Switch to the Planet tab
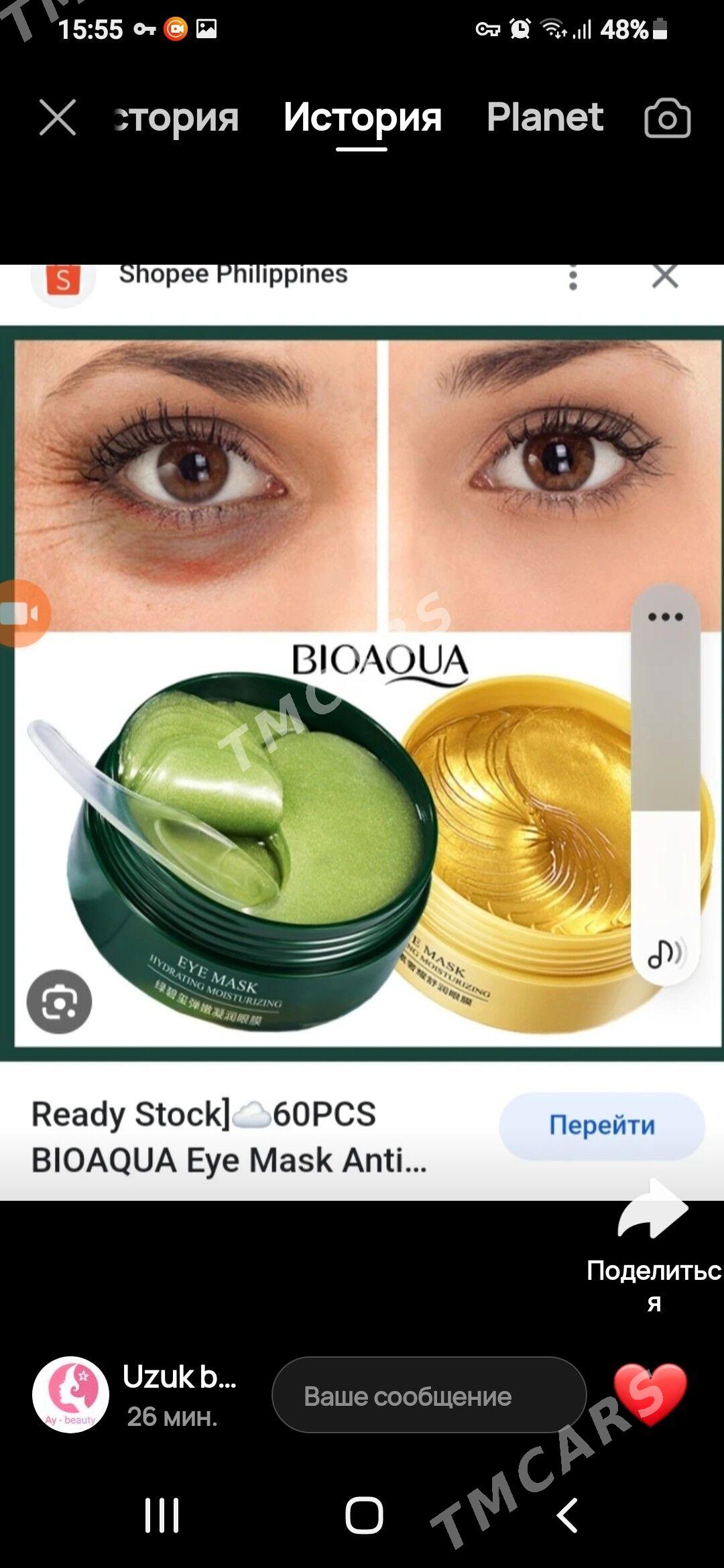Image resolution: width=724 pixels, height=1568 pixels. 545,117
